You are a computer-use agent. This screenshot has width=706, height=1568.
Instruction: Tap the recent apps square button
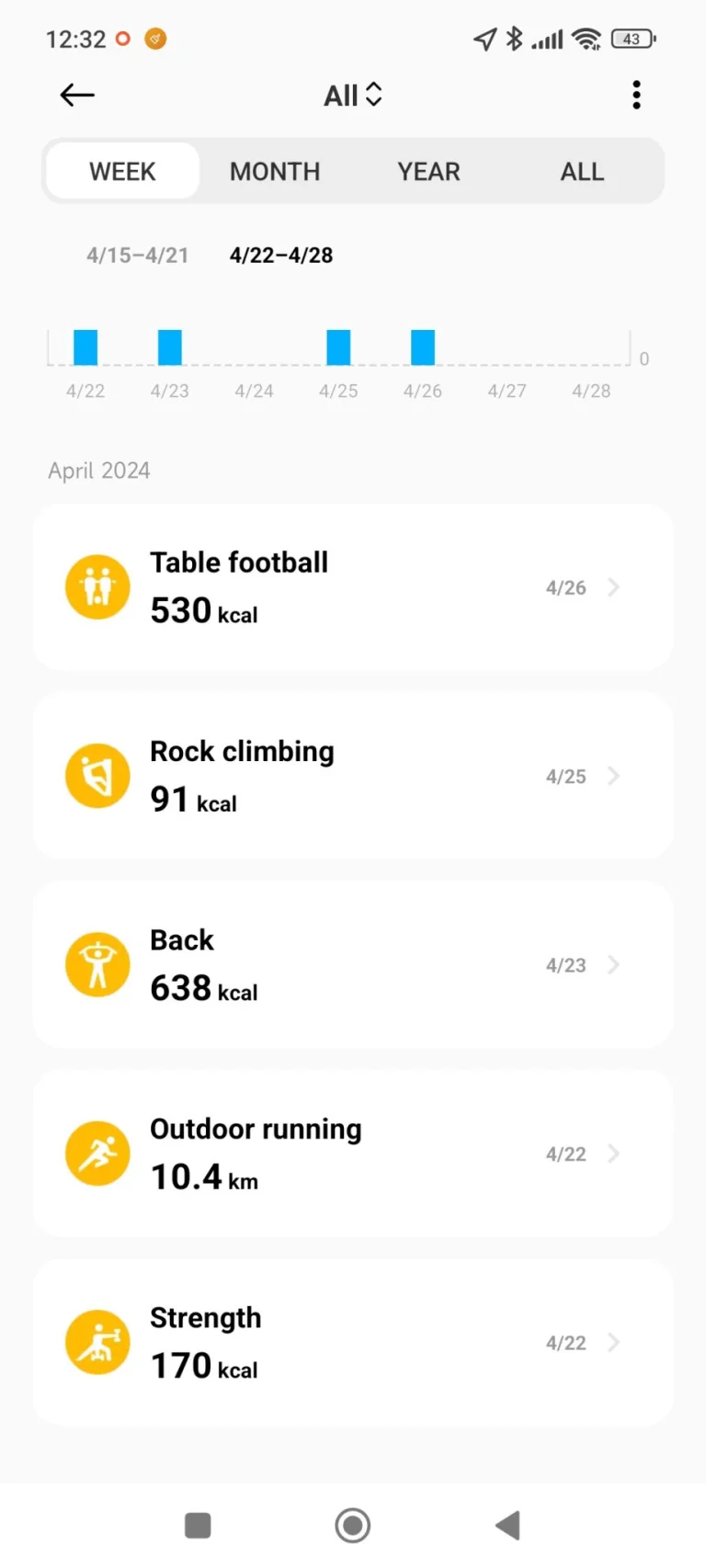pyautogui.click(x=198, y=1525)
